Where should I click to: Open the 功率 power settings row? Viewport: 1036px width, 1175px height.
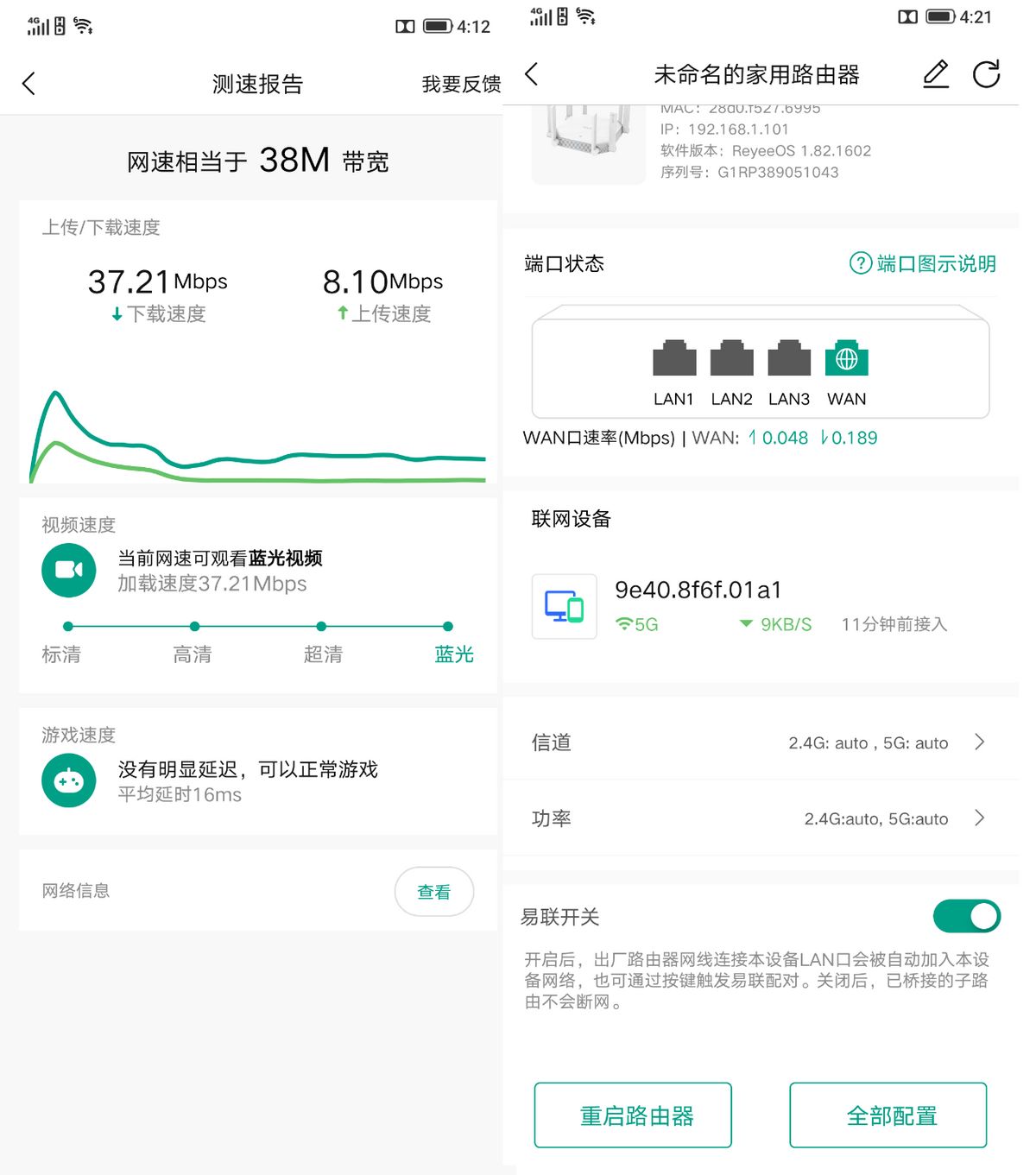[760, 818]
